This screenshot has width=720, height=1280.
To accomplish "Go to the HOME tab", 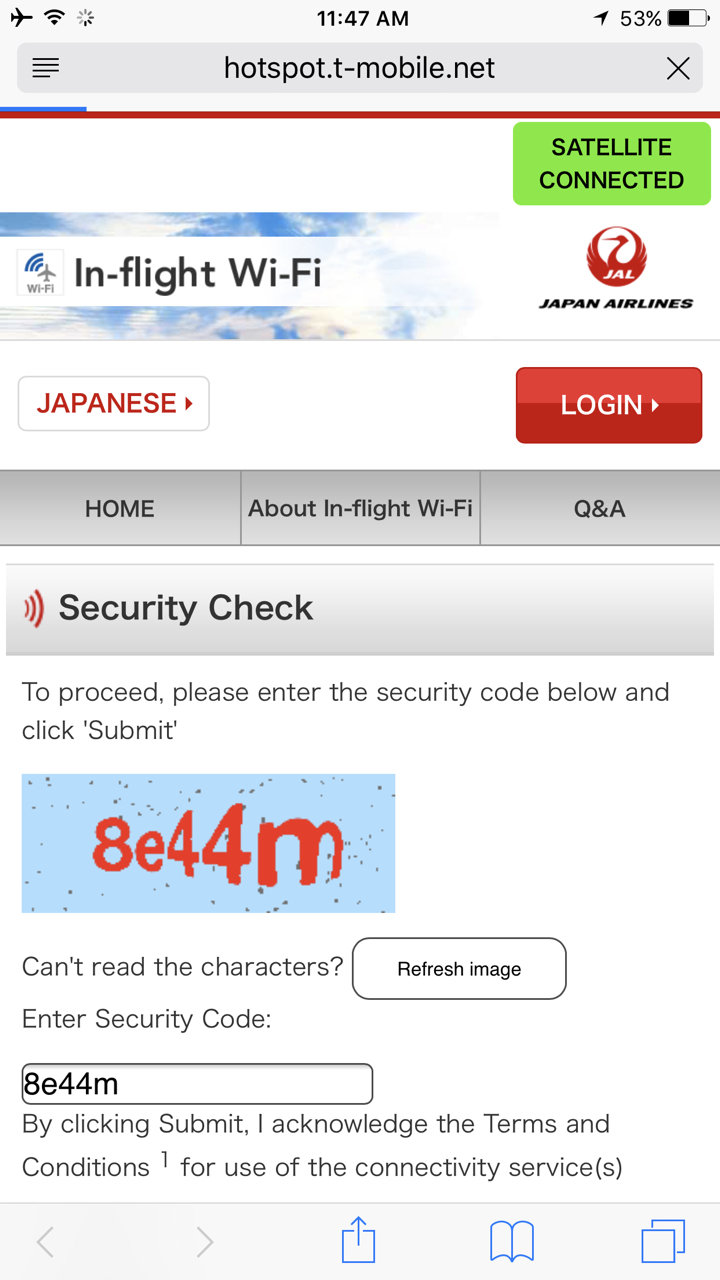I will 120,508.
